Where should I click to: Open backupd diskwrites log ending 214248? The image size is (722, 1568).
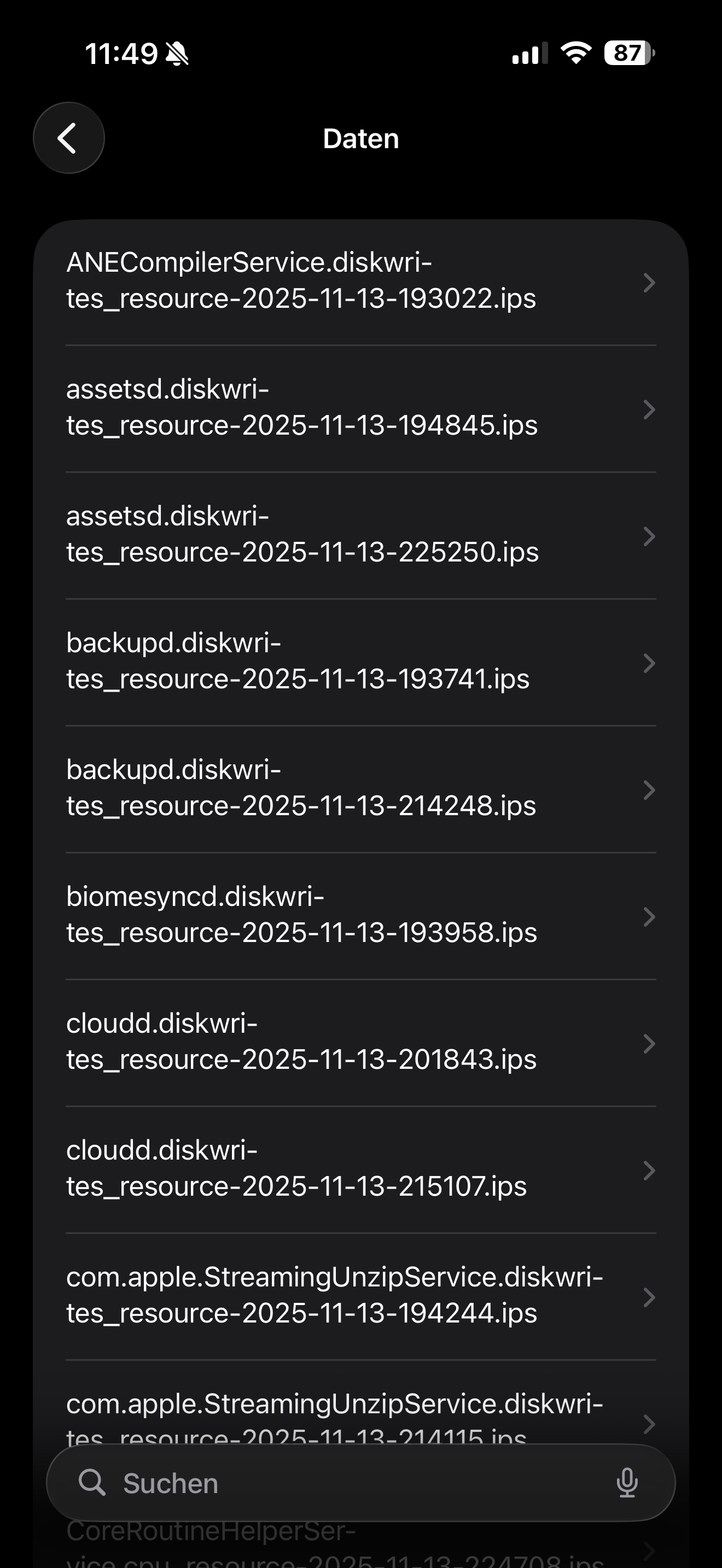pyautogui.click(x=361, y=789)
